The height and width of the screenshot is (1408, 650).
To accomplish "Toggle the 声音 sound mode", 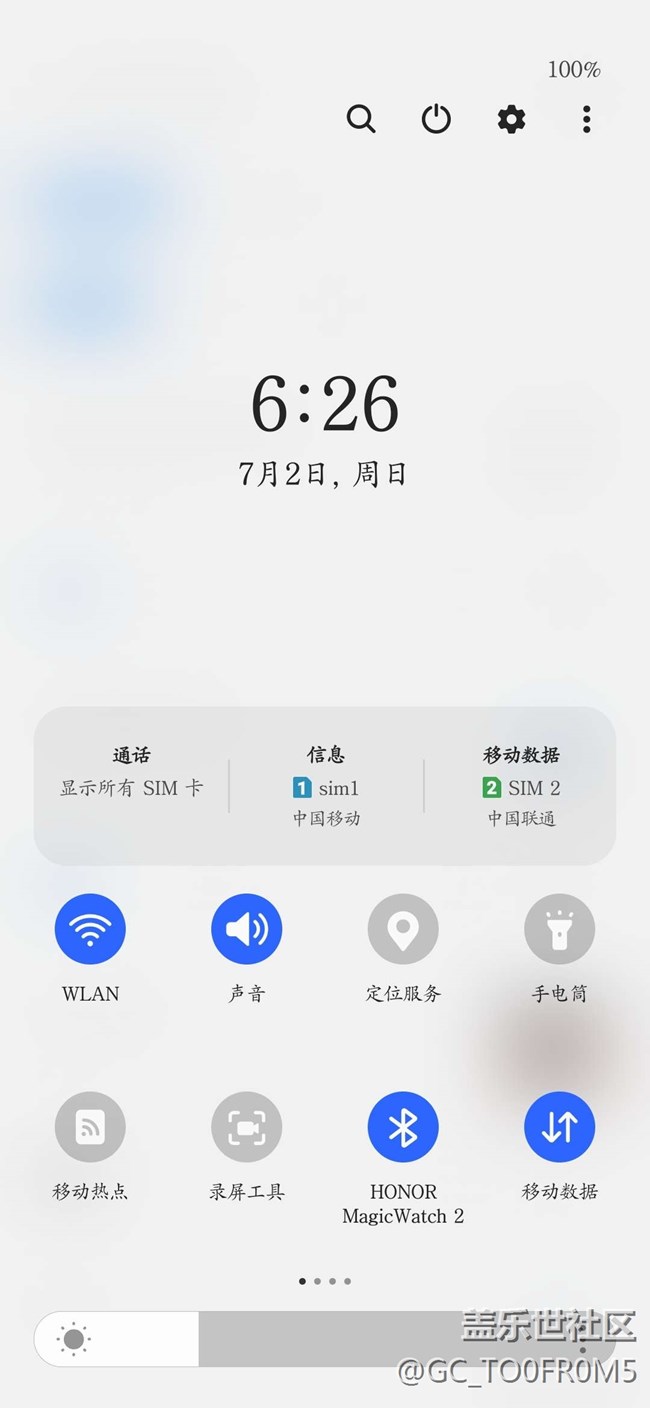I will pos(246,930).
